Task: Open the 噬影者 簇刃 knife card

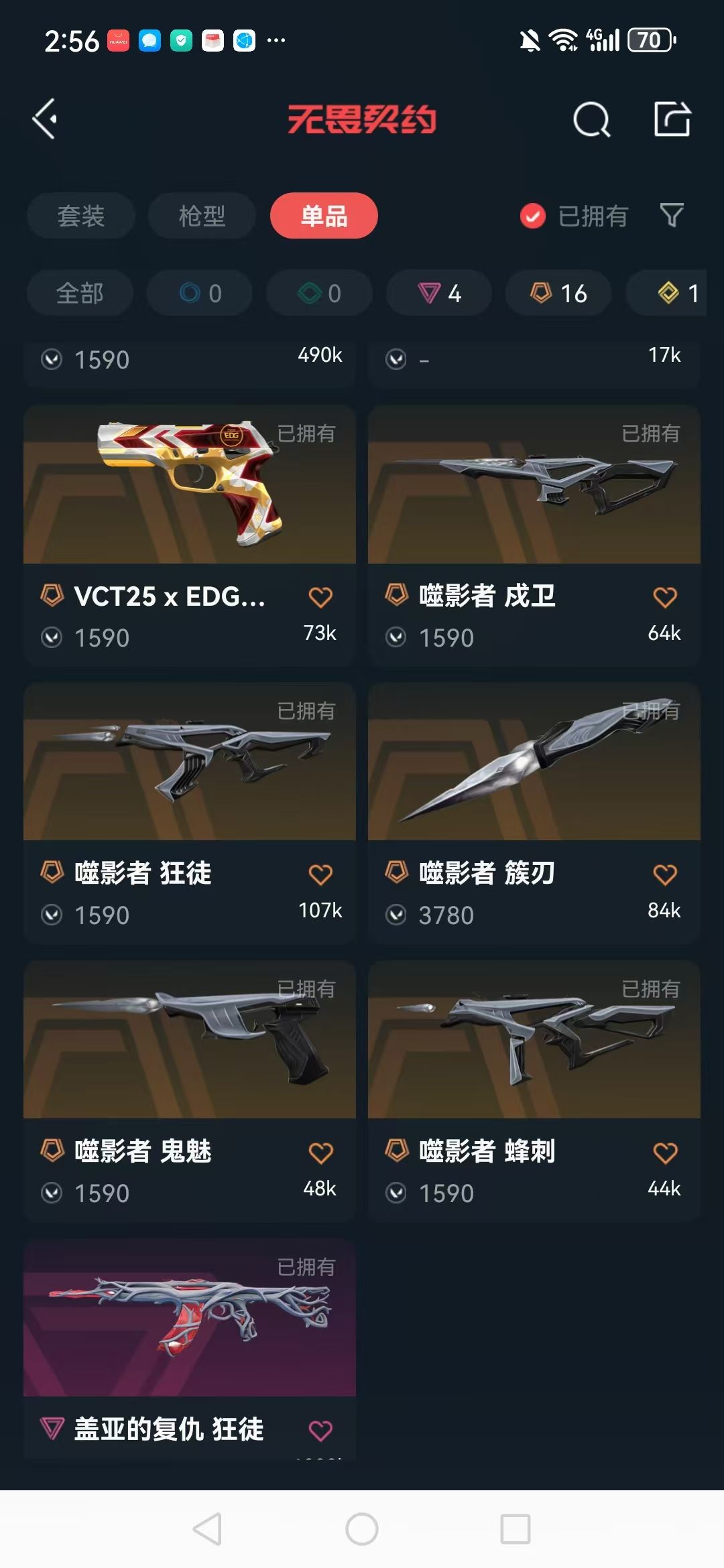Action: (x=534, y=813)
